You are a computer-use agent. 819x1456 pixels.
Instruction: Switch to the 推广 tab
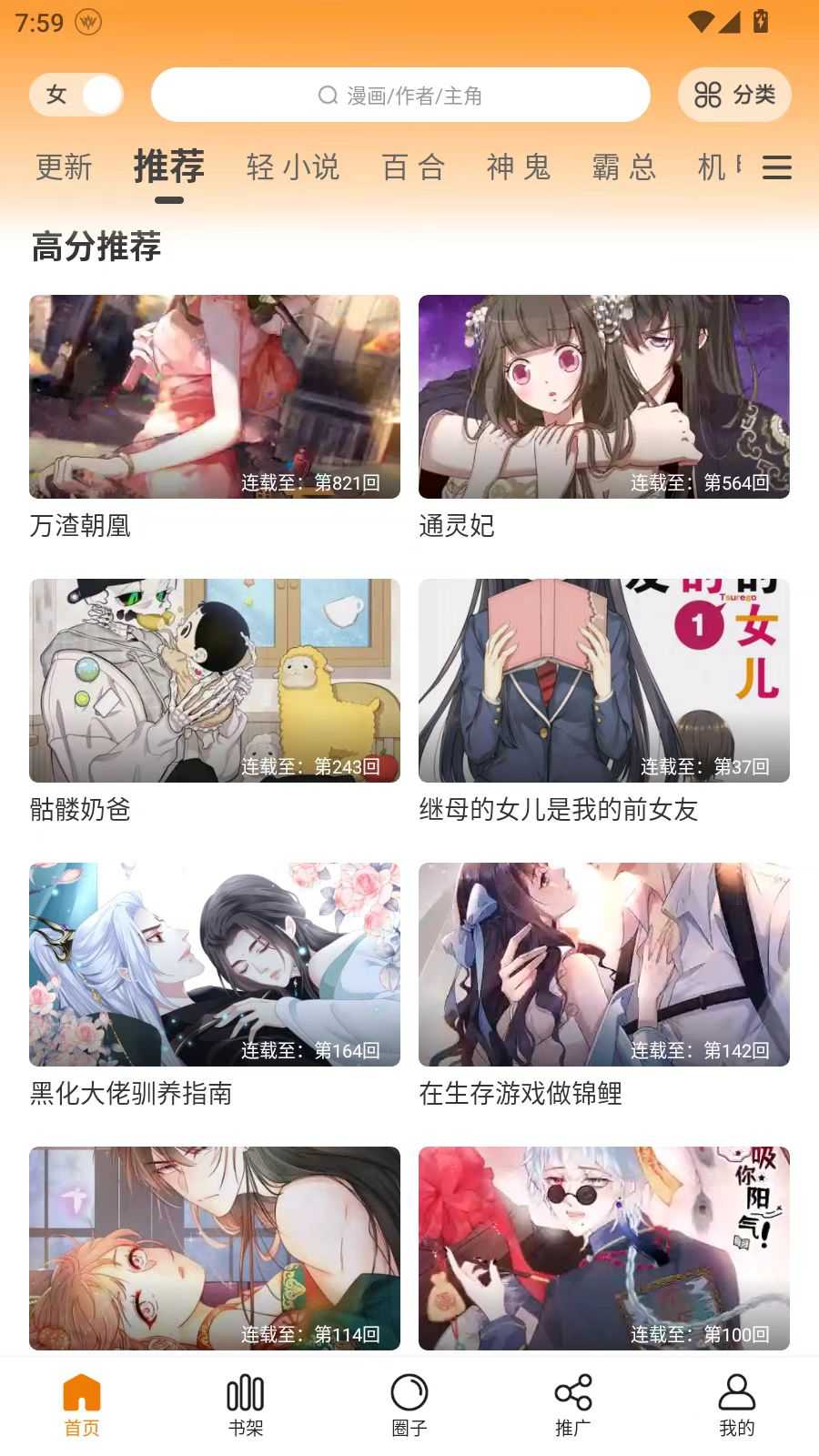(x=572, y=1405)
